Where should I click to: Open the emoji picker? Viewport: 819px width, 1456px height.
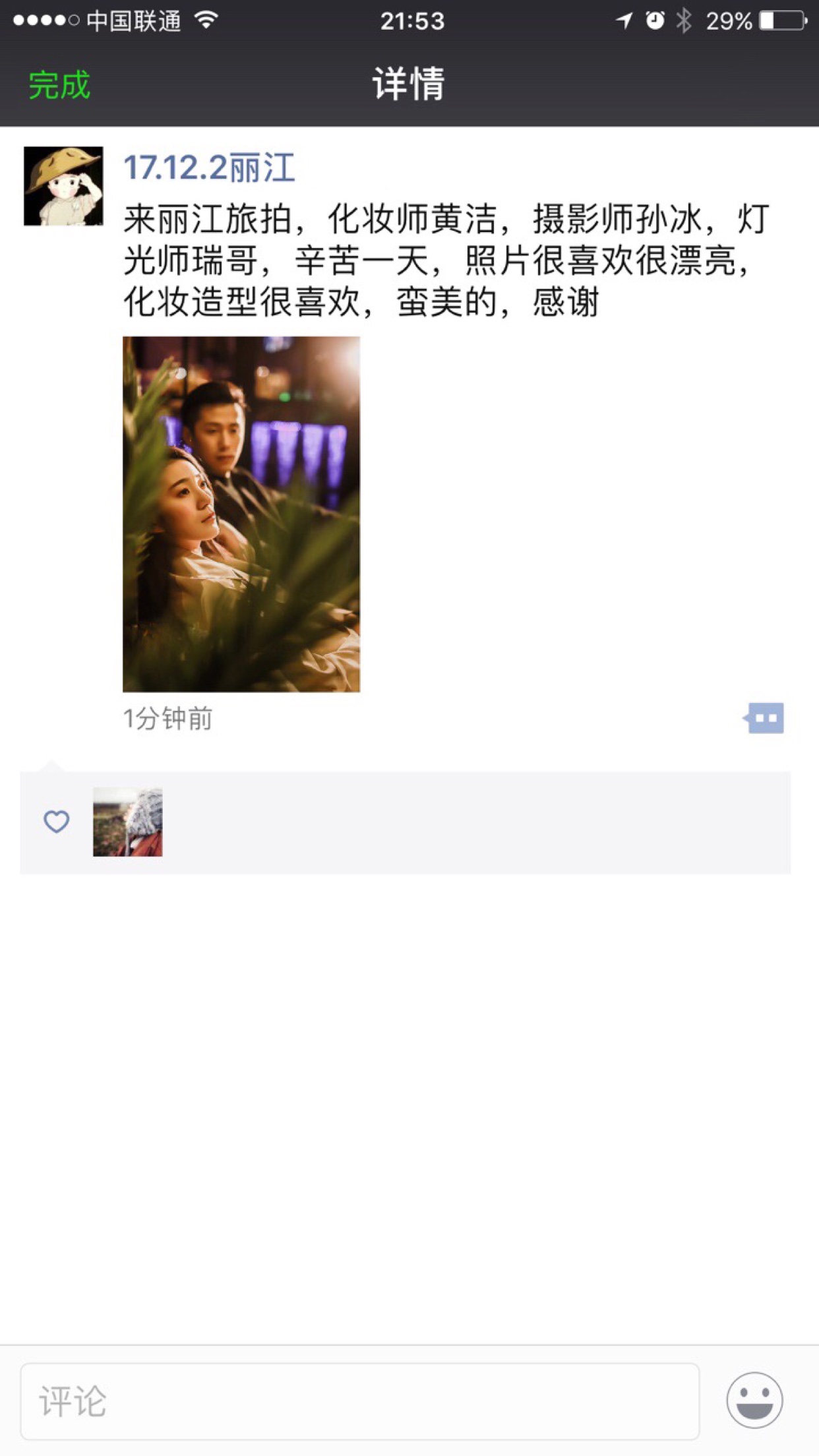point(754,1401)
